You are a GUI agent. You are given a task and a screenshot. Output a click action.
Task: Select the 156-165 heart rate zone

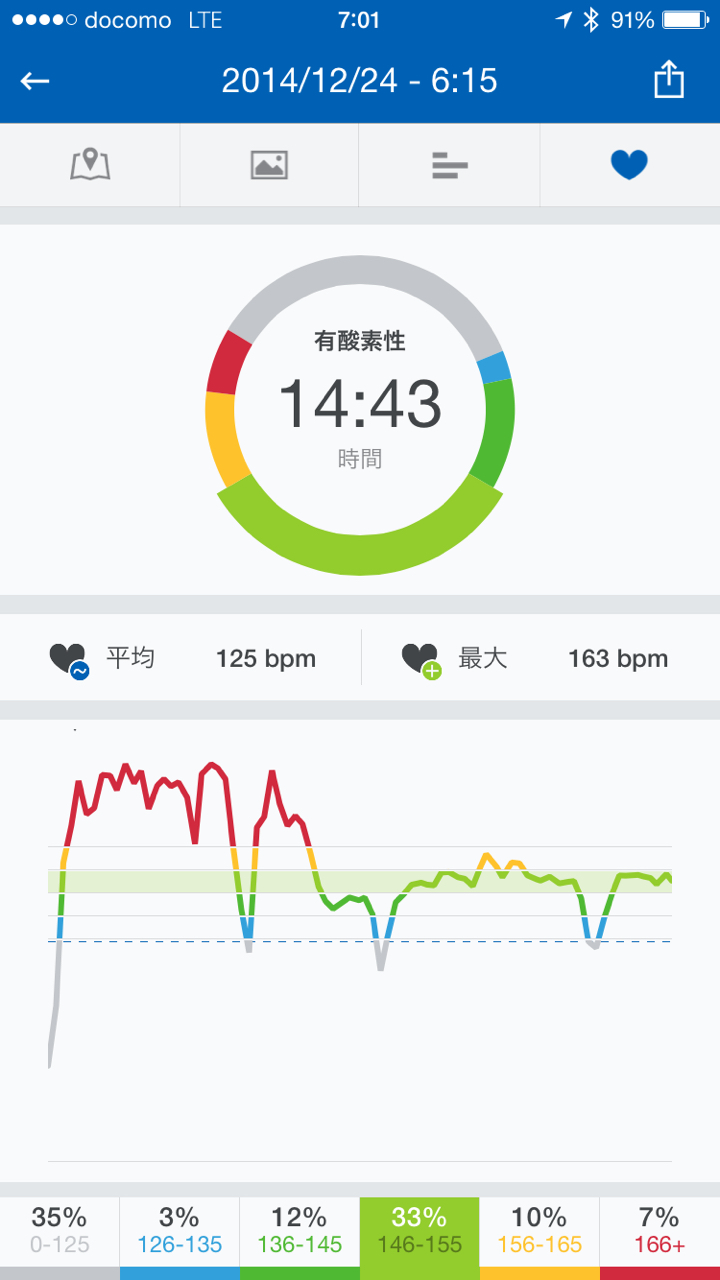pyautogui.click(x=539, y=1231)
